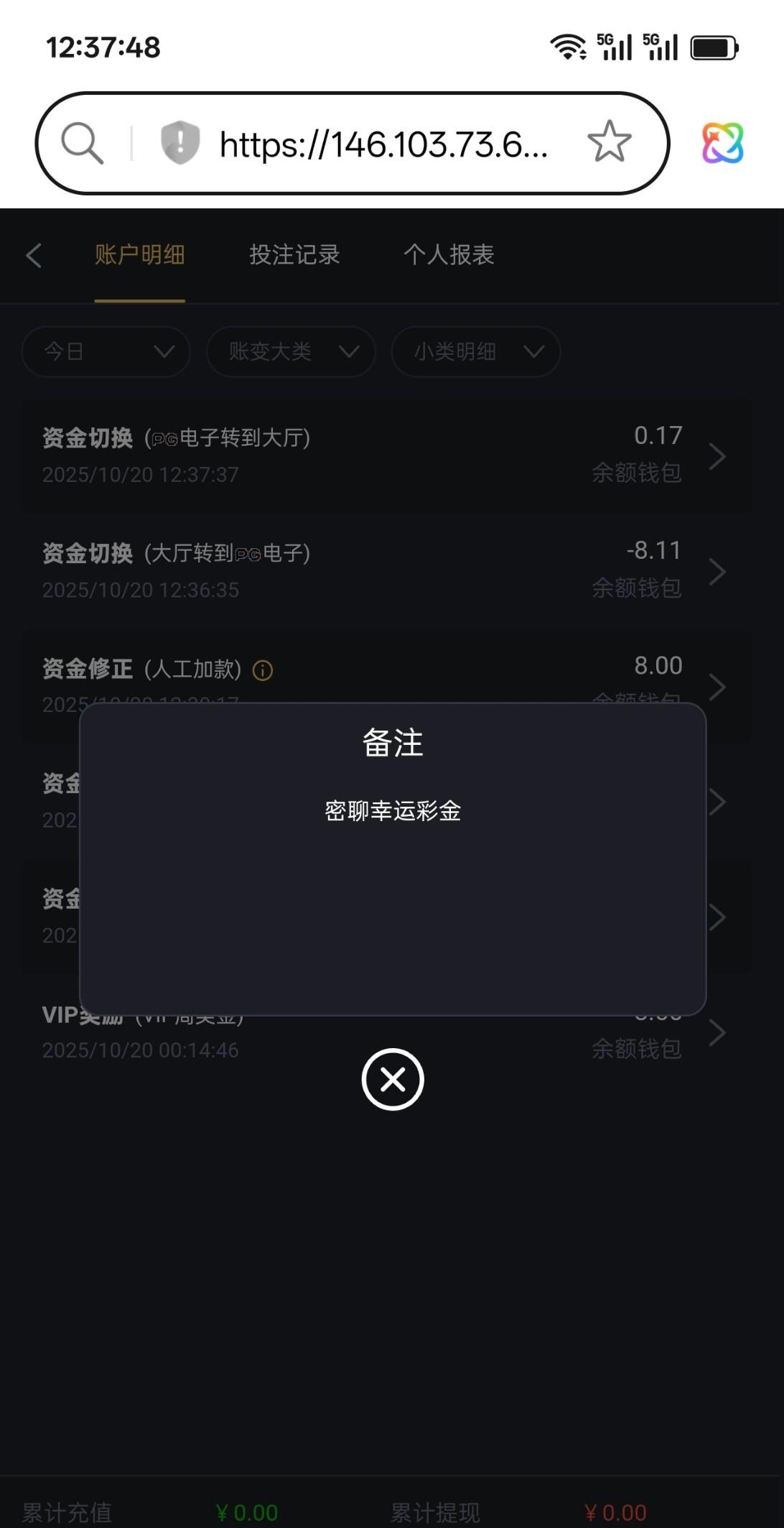The height and width of the screenshot is (1528, 784).
Task: Tap the browser address bar
Action: pos(383,144)
